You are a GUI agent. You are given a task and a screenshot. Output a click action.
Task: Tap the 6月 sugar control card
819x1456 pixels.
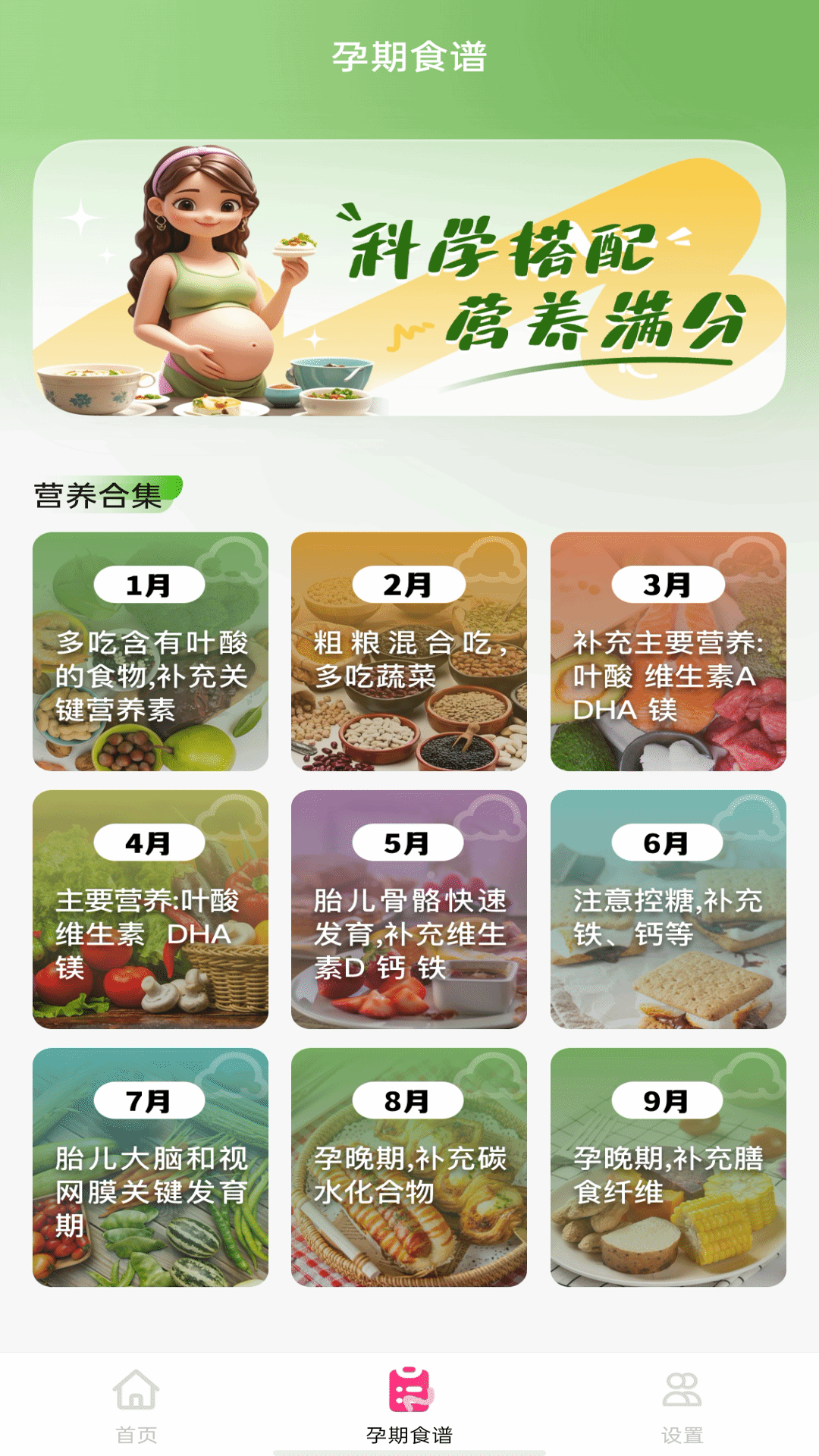[668, 909]
